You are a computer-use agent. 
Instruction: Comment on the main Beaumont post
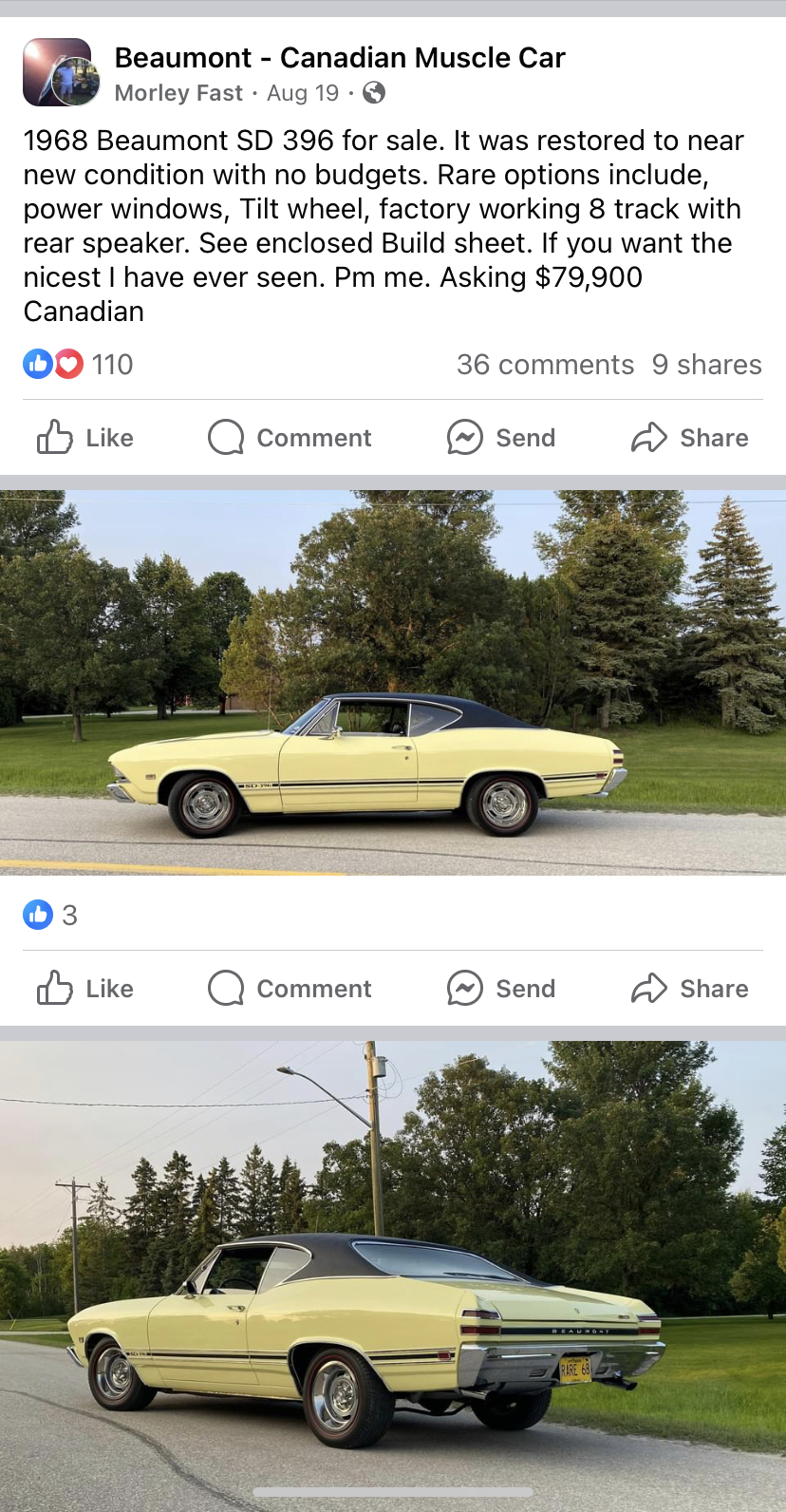pyautogui.click(x=290, y=438)
